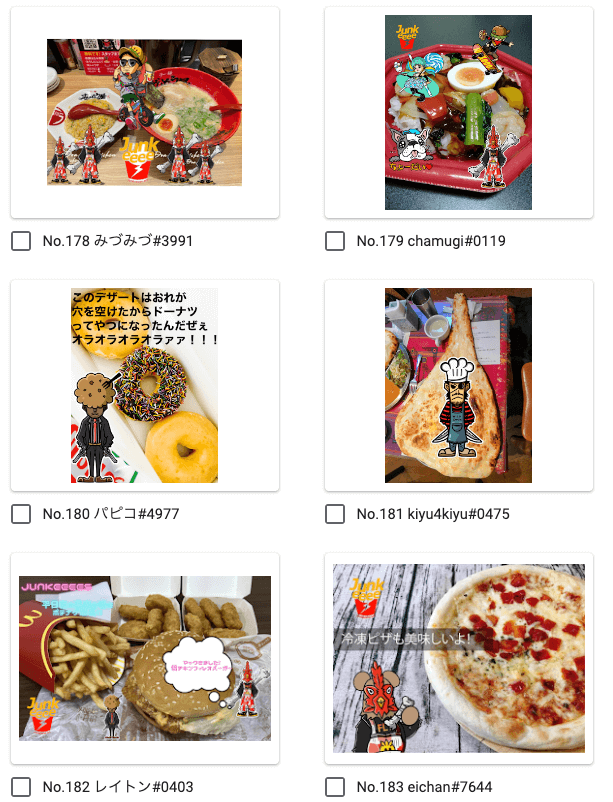
Task: Check the box for No.178 みづみづ#3991
Action: pyautogui.click(x=21, y=241)
